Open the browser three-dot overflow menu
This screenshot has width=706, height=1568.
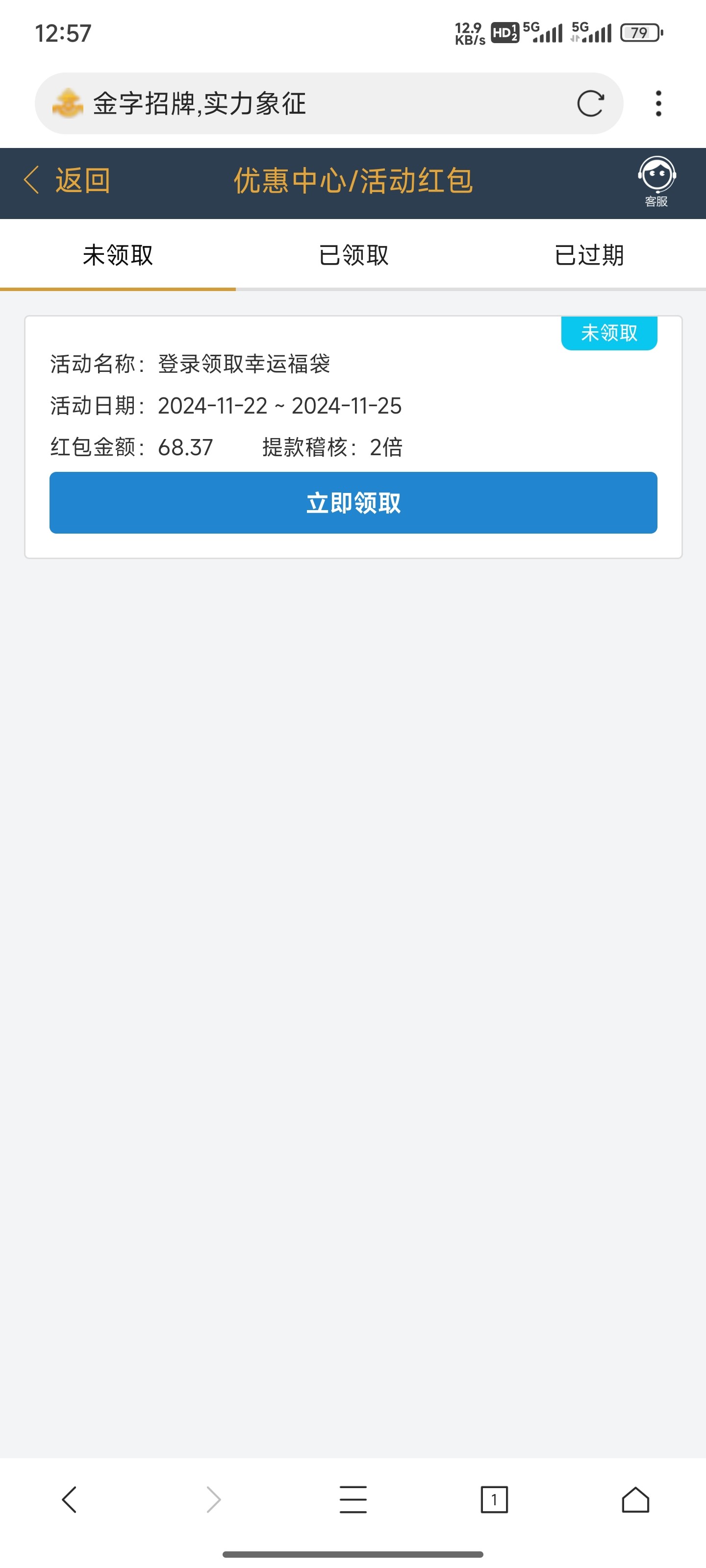(658, 103)
